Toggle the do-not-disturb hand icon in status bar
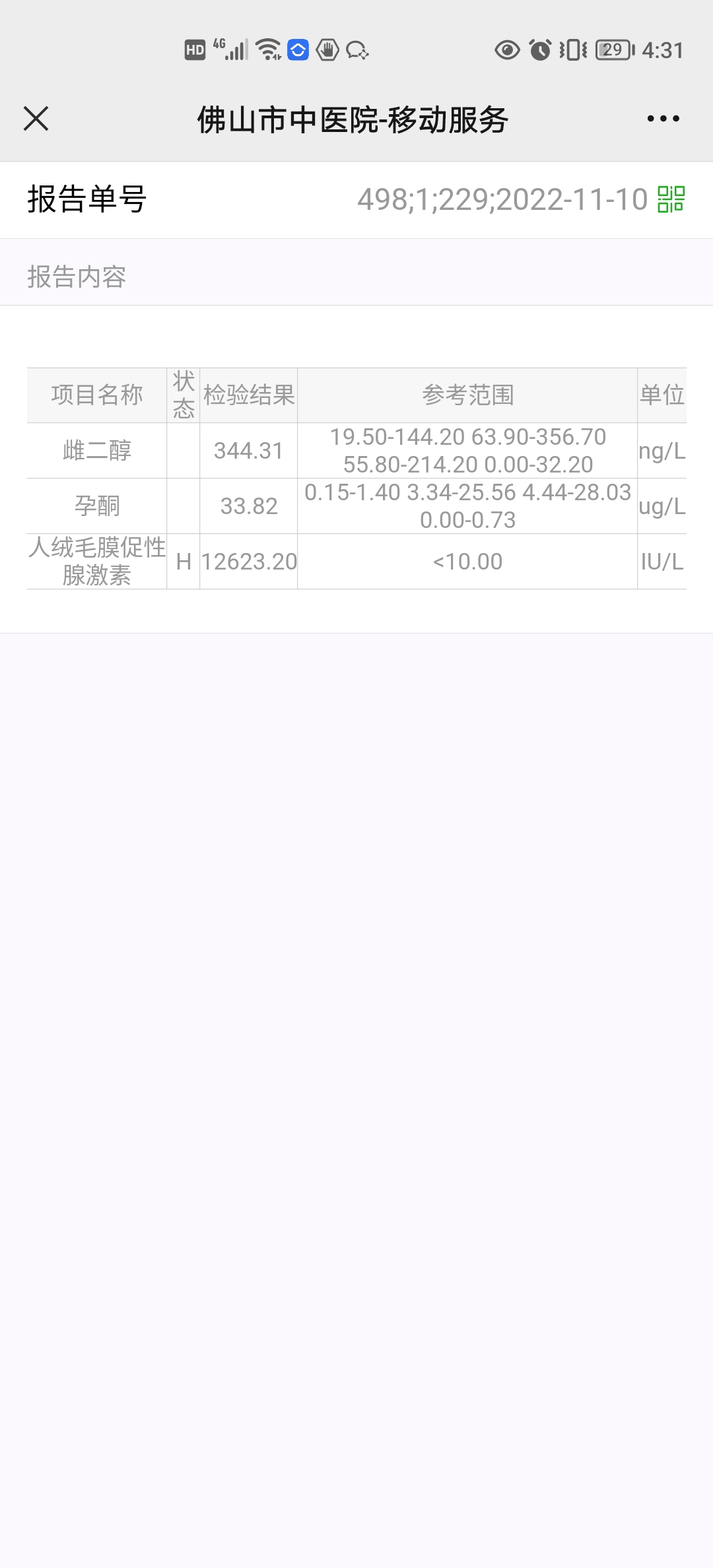 327,49
